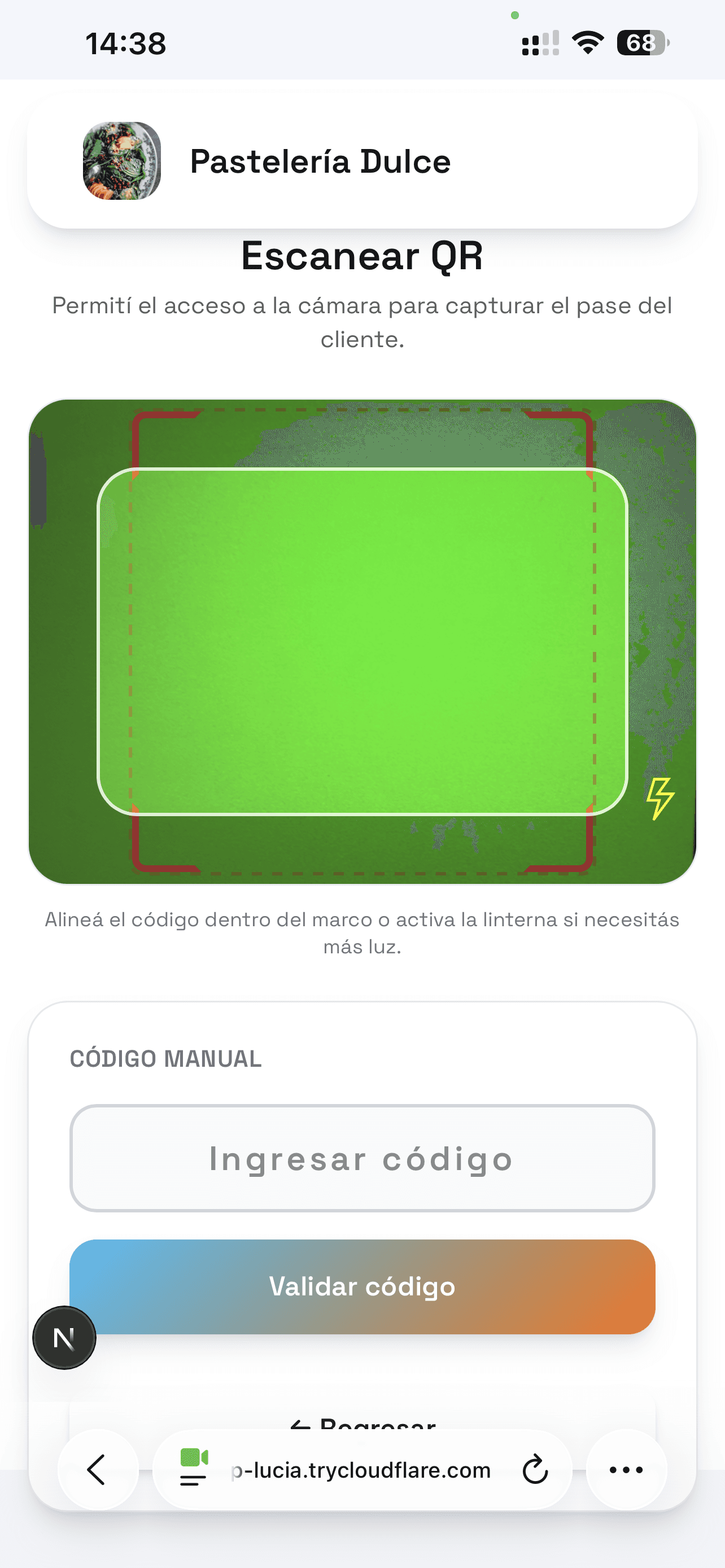The image size is (725, 1568).
Task: Focus the Ingresar código field
Action: point(362,1158)
